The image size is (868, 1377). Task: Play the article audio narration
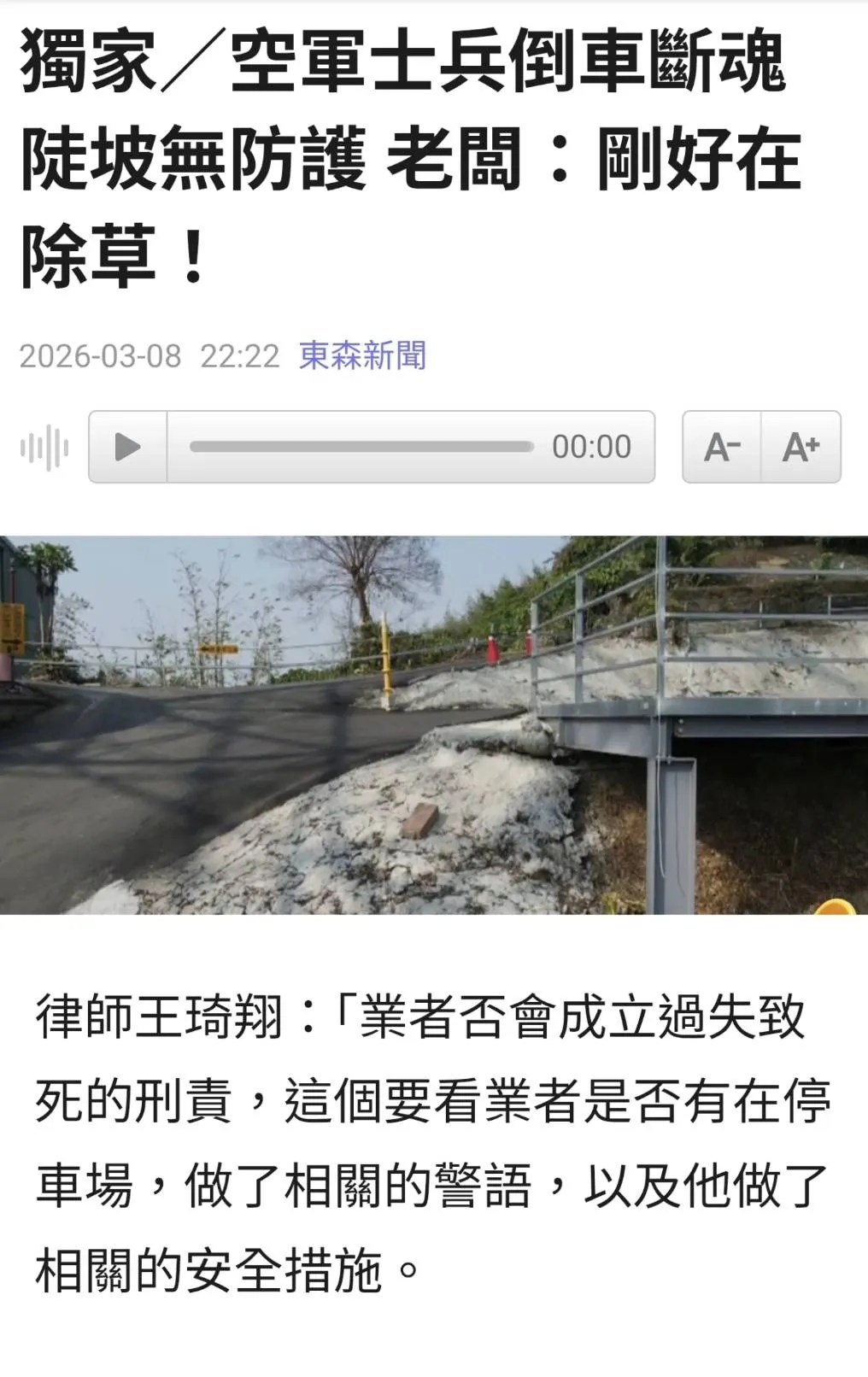click(128, 447)
